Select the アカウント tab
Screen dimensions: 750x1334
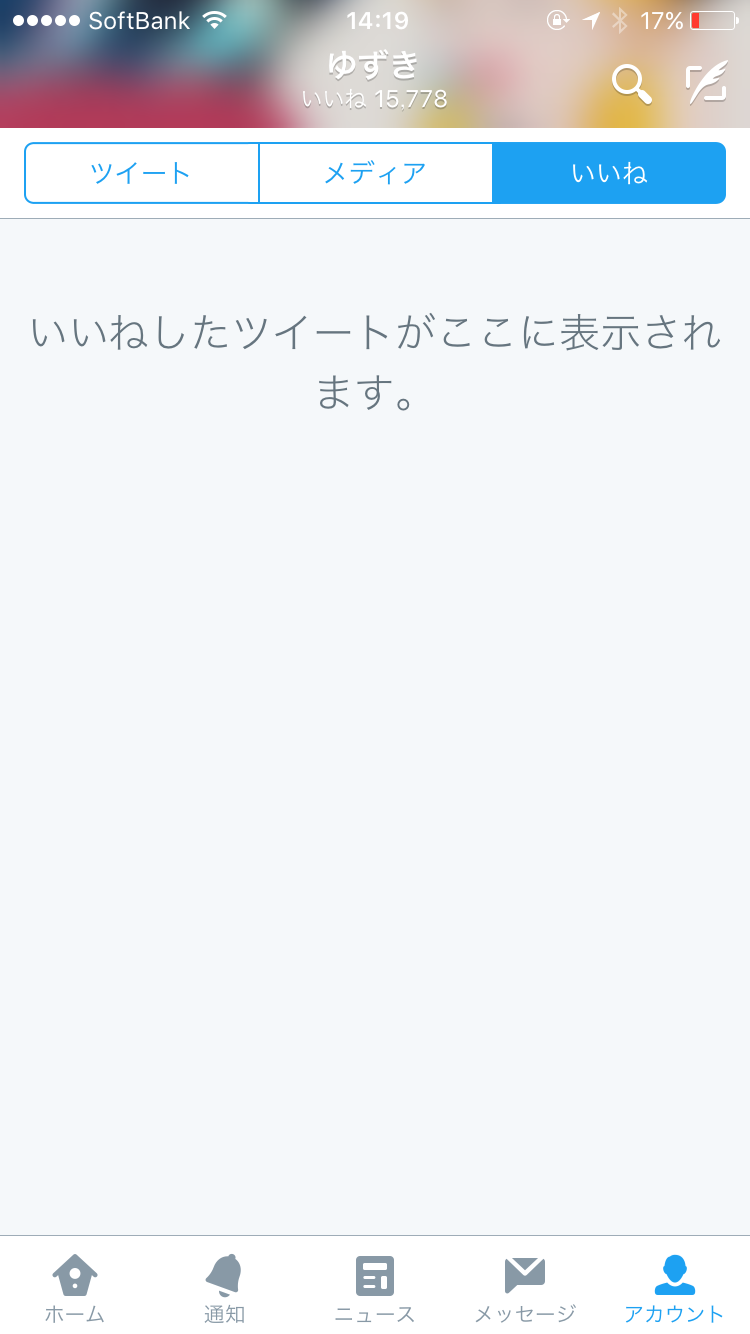pos(674,1288)
